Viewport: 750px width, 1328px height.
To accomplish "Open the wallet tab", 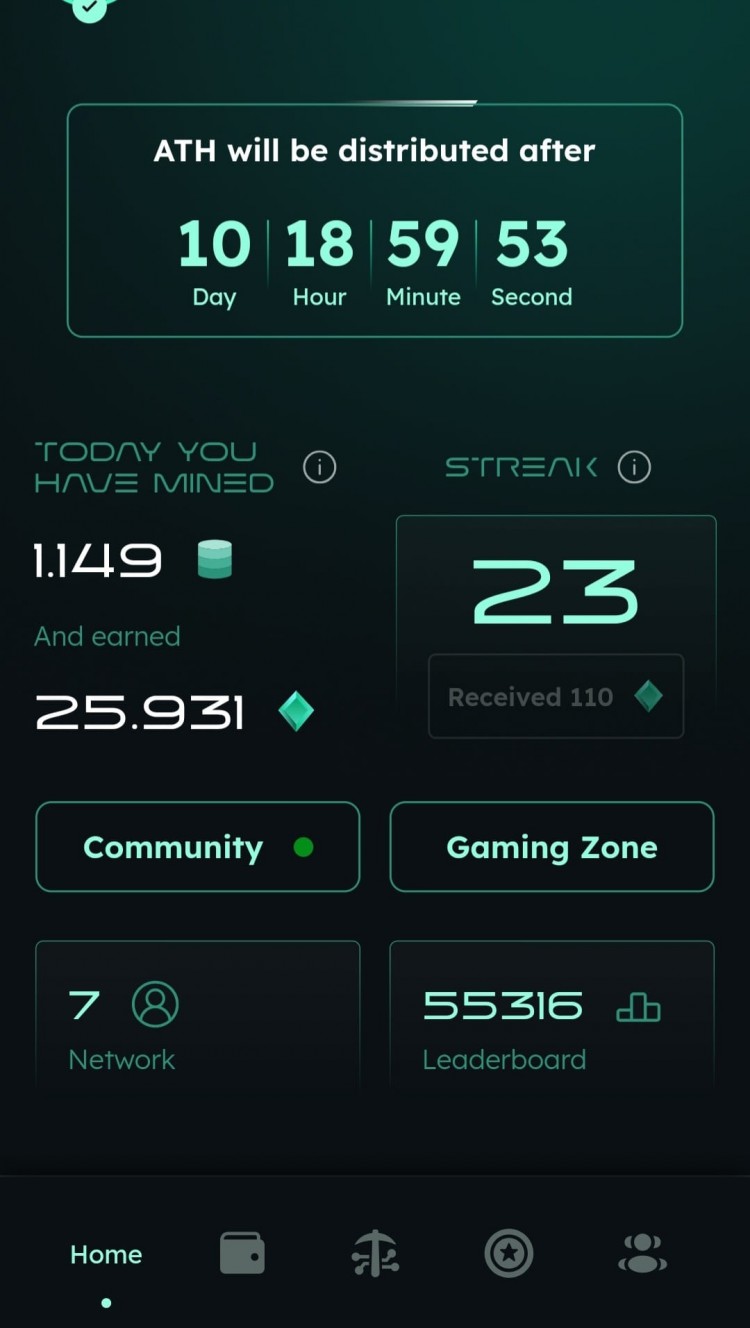I will click(242, 1254).
